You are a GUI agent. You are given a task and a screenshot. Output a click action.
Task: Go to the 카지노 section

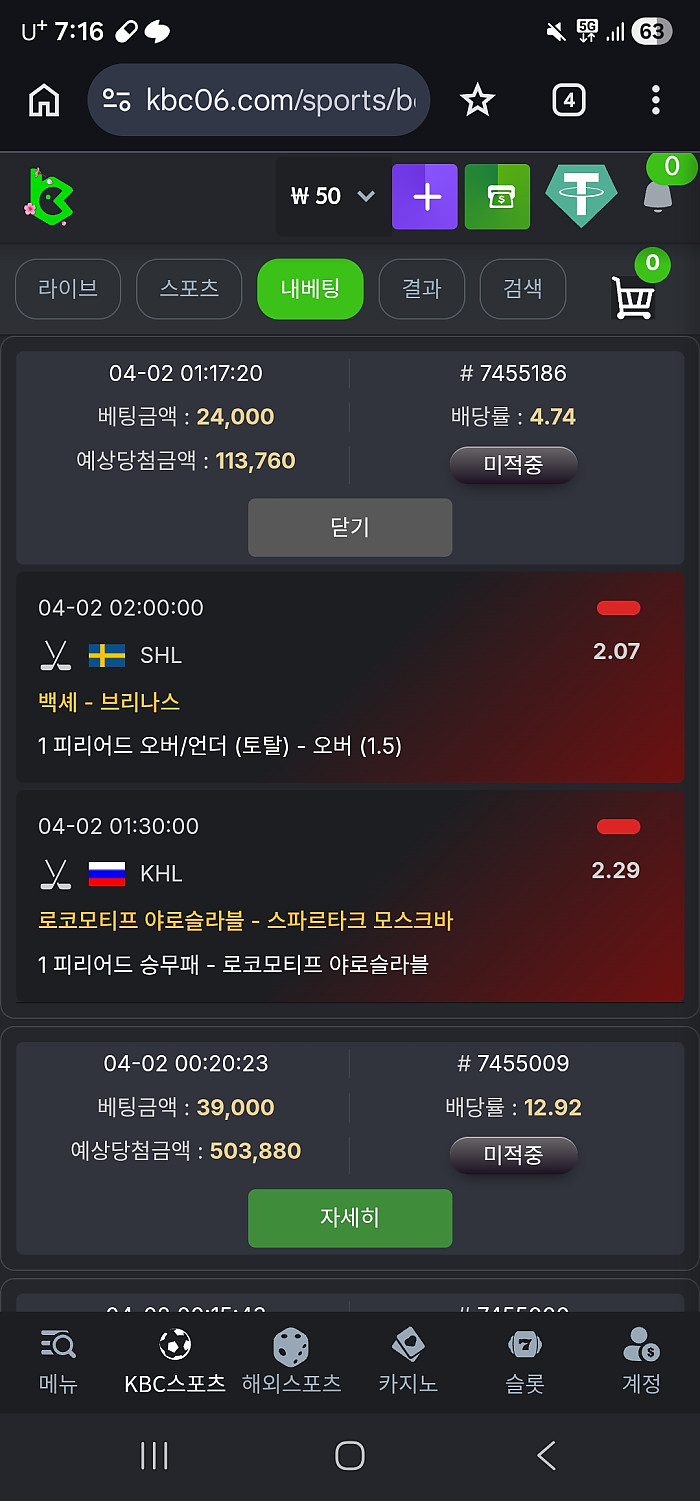(x=408, y=1361)
